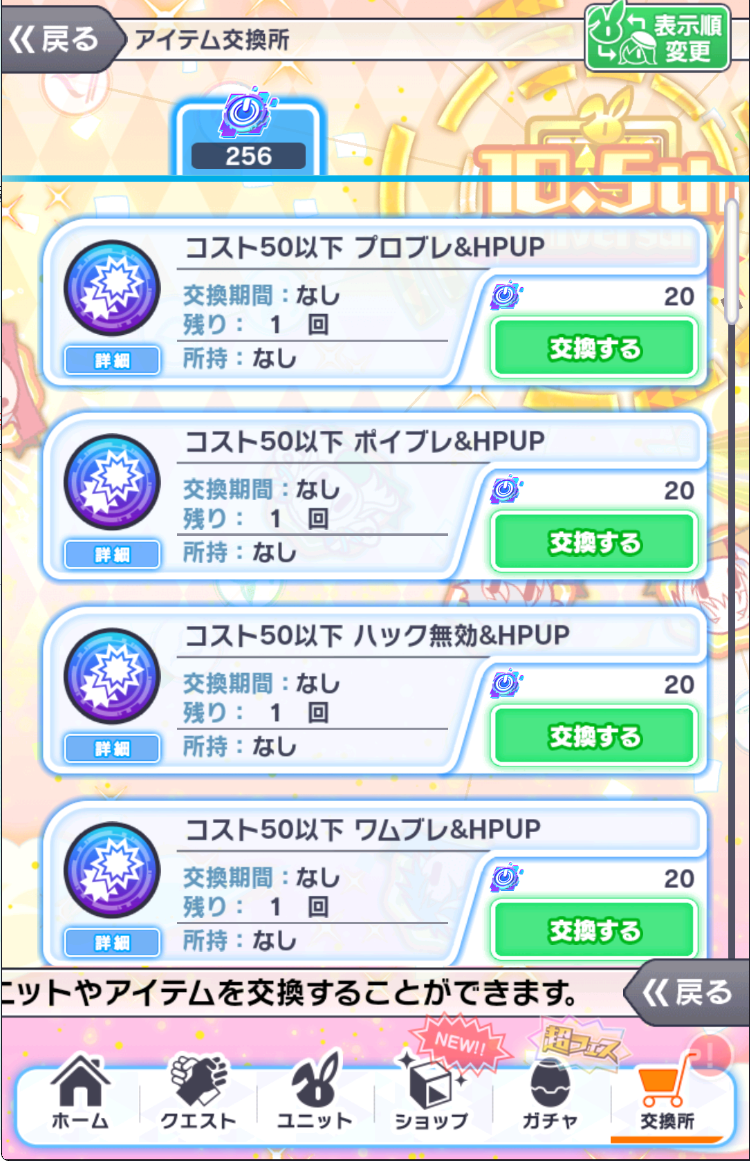The height and width of the screenshot is (1161, 750).
Task: Open the ユニット tab
Action: coord(314,1095)
